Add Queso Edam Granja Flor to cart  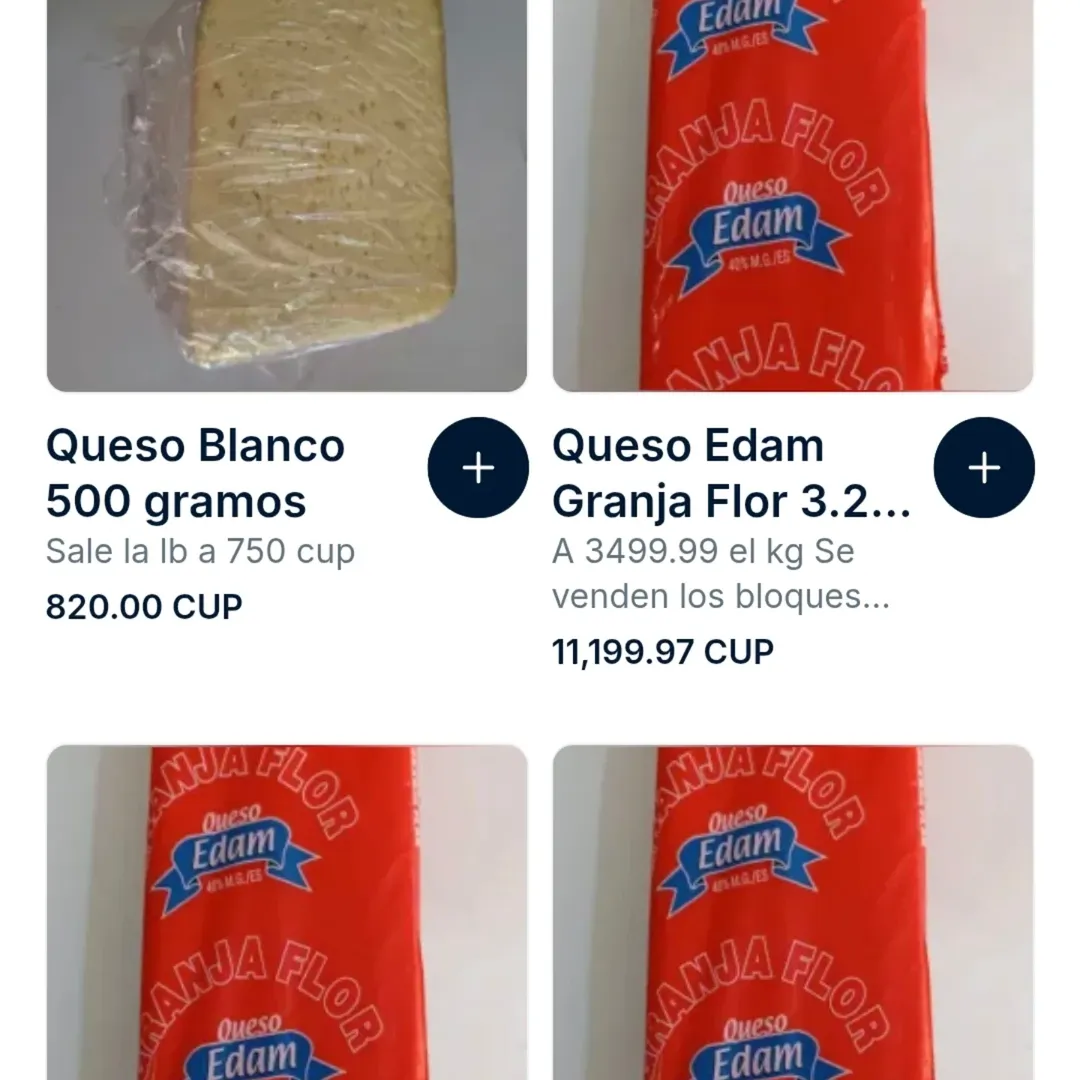click(x=984, y=467)
